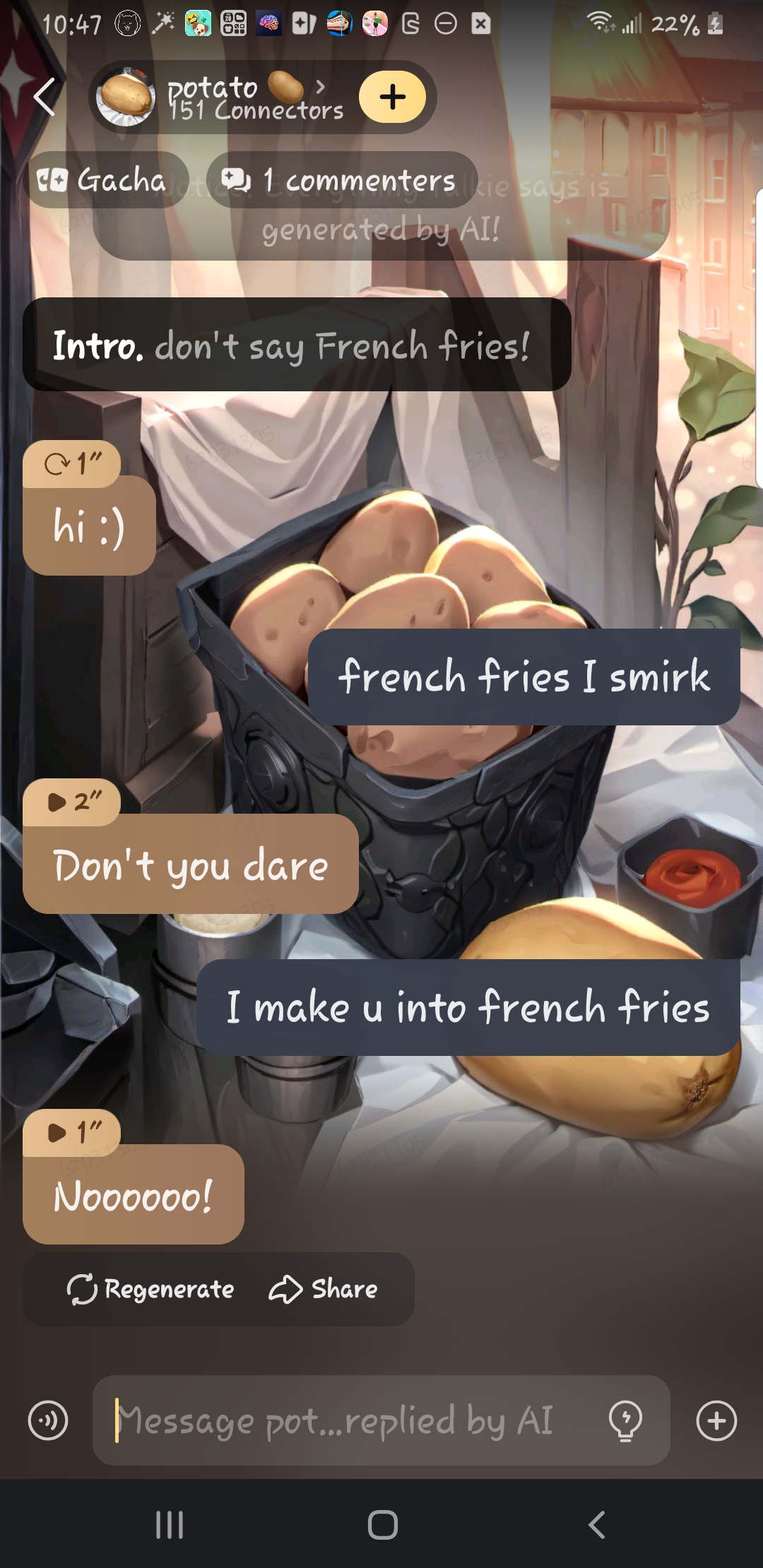763x1568 pixels.
Task: Go back using the top-left arrow
Action: pos(45,97)
